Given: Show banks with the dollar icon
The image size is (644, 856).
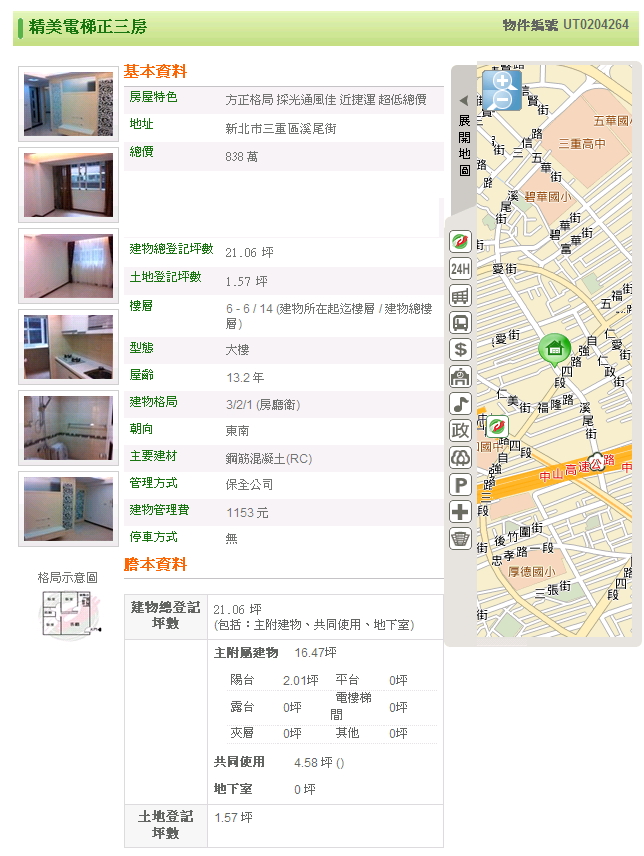Looking at the screenshot, I should coord(461,350).
